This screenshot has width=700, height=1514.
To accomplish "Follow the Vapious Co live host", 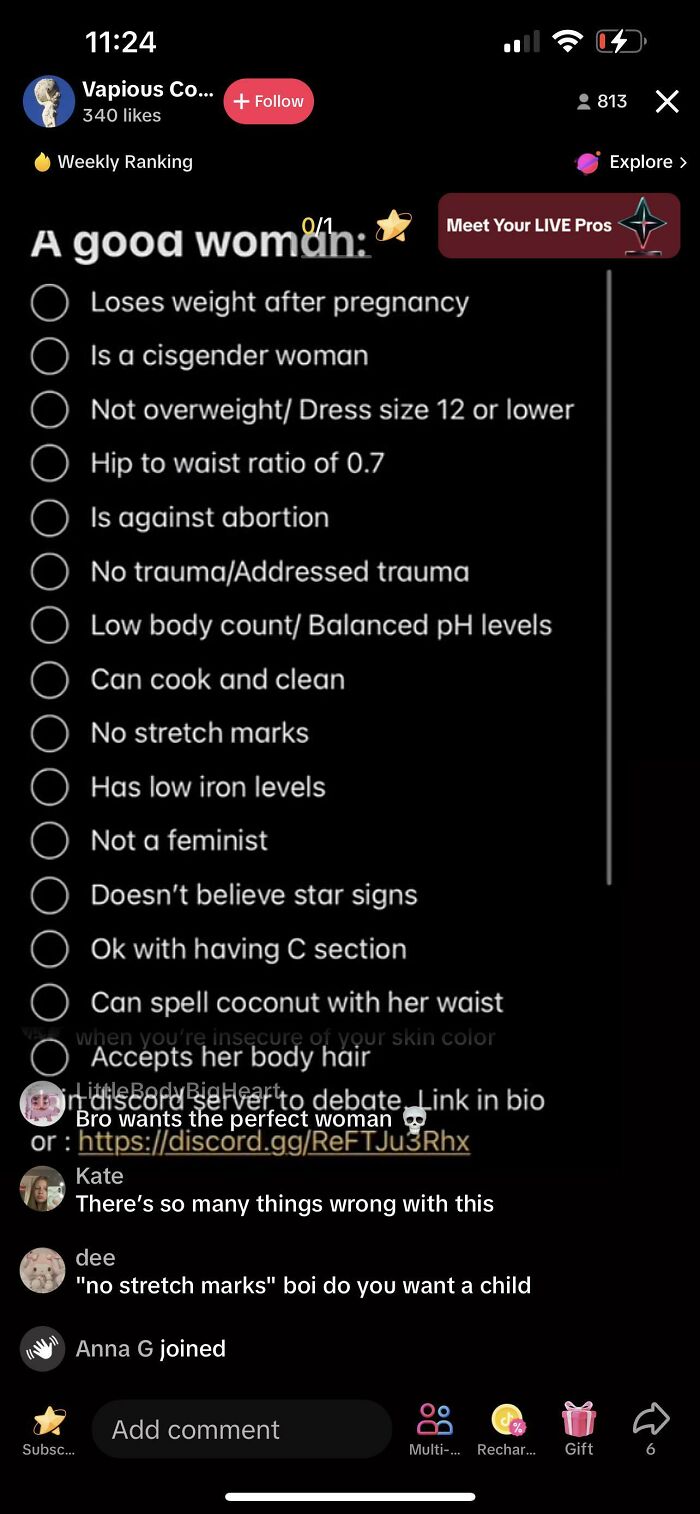I will (268, 101).
